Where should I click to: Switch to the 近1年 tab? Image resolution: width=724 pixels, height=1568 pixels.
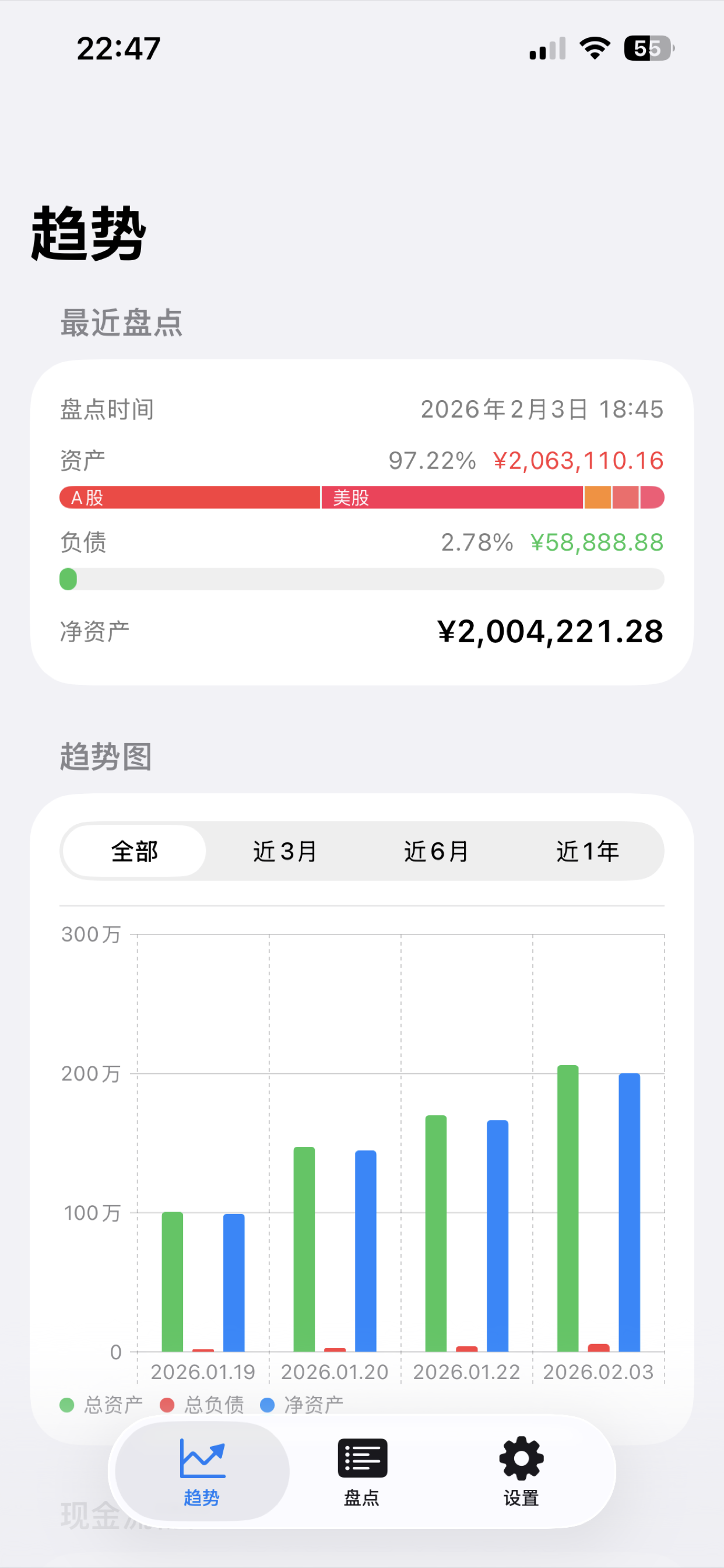588,852
